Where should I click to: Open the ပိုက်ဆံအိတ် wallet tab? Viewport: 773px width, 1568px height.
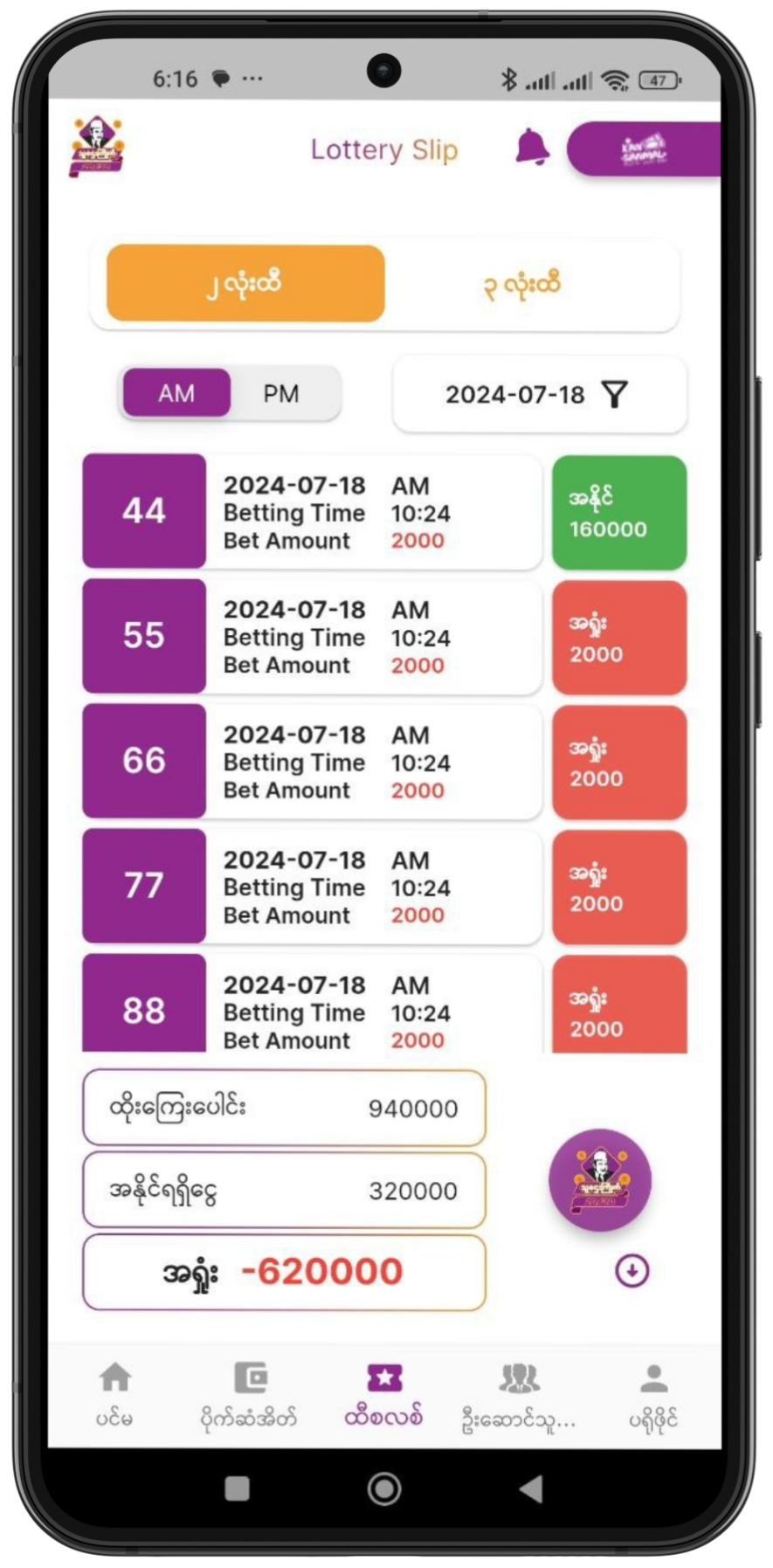click(250, 1394)
